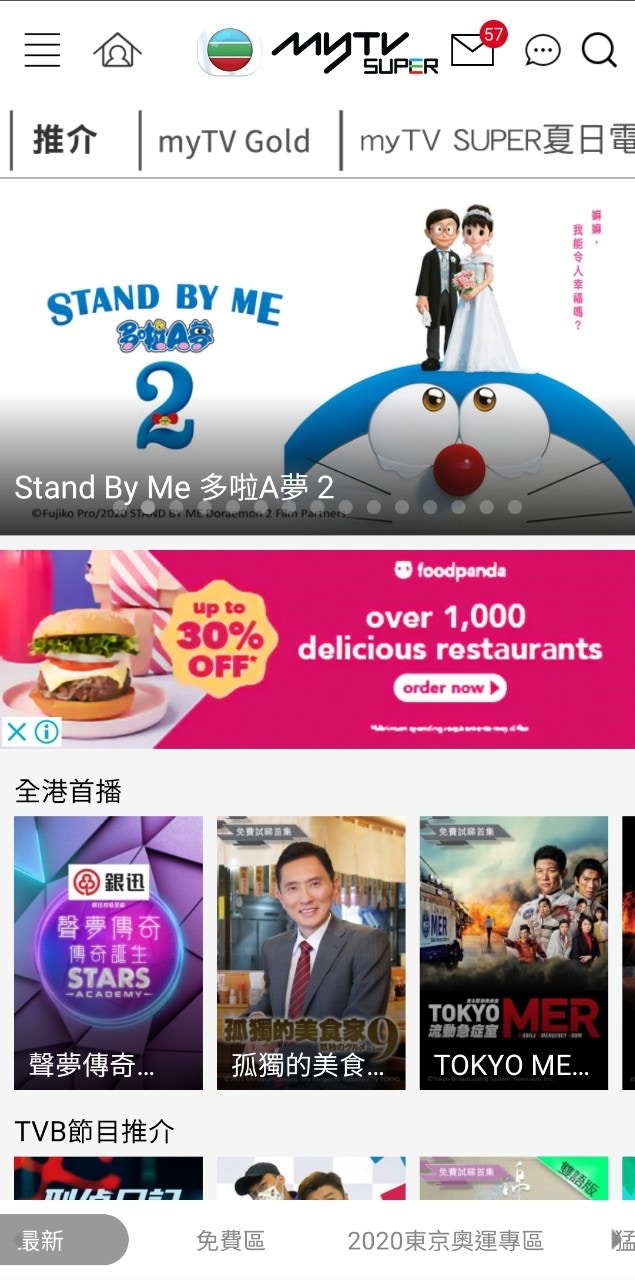Image resolution: width=635 pixels, height=1280 pixels.
Task: Open the 聲夢傳奇 show card
Action: pyautogui.click(x=108, y=952)
